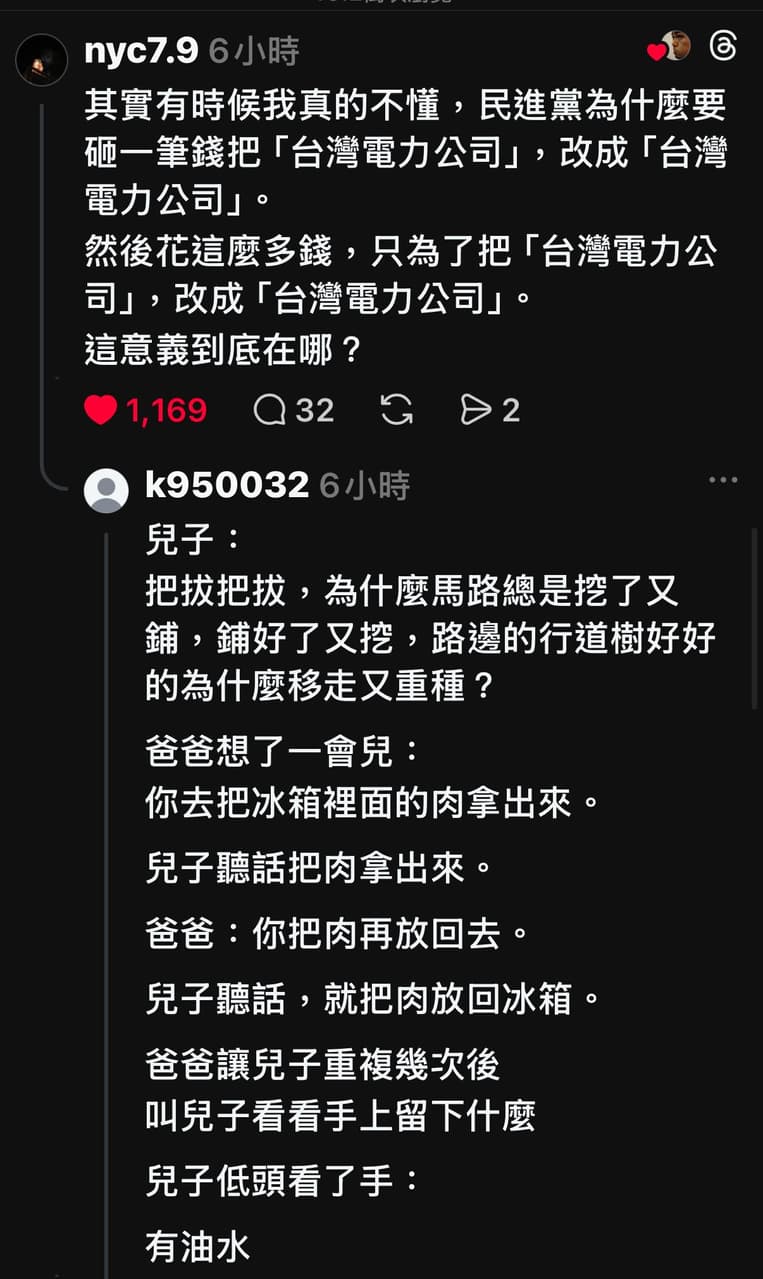Open nyc7.9's profile picture
This screenshot has height=1279, width=763.
(x=41, y=59)
